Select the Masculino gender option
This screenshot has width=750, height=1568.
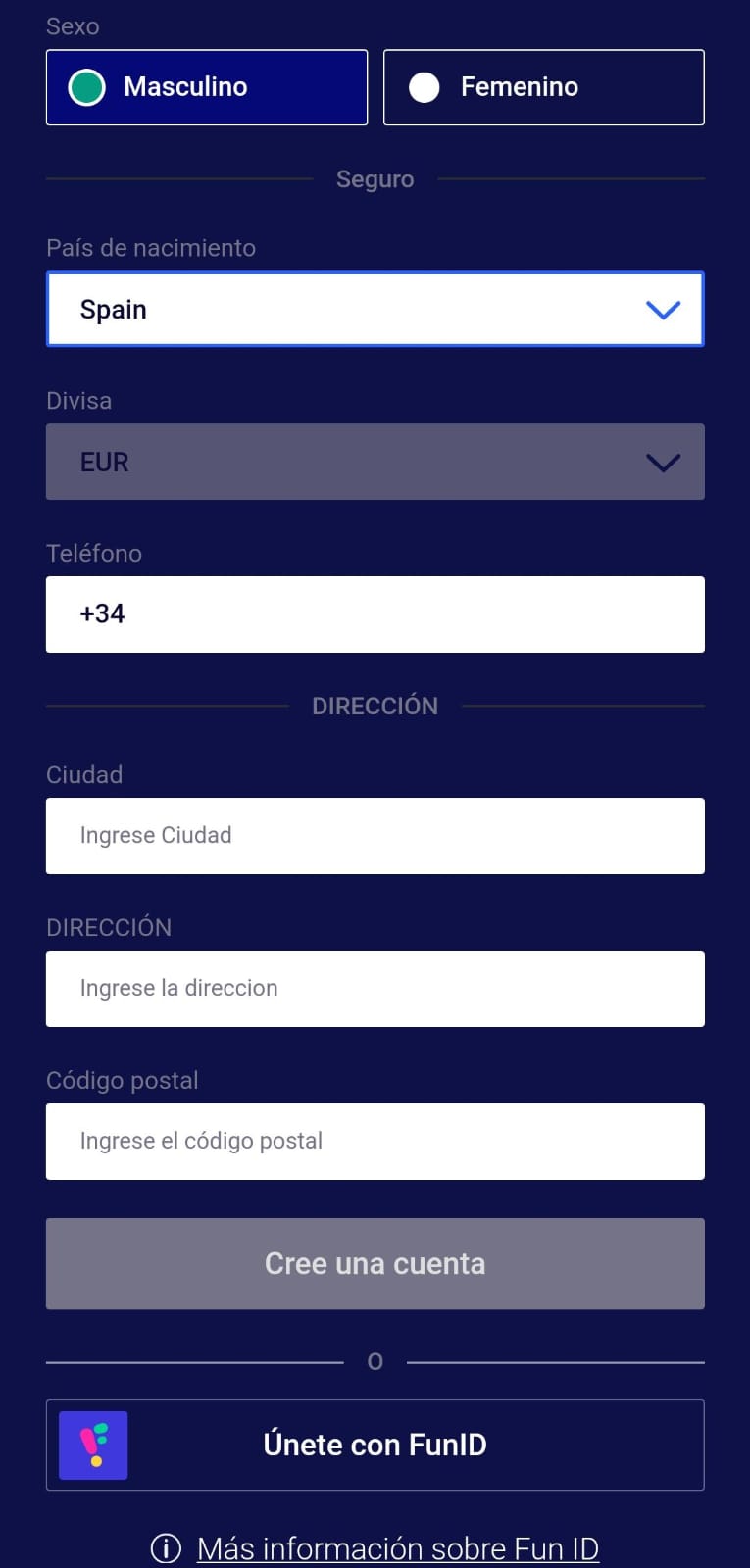207,87
